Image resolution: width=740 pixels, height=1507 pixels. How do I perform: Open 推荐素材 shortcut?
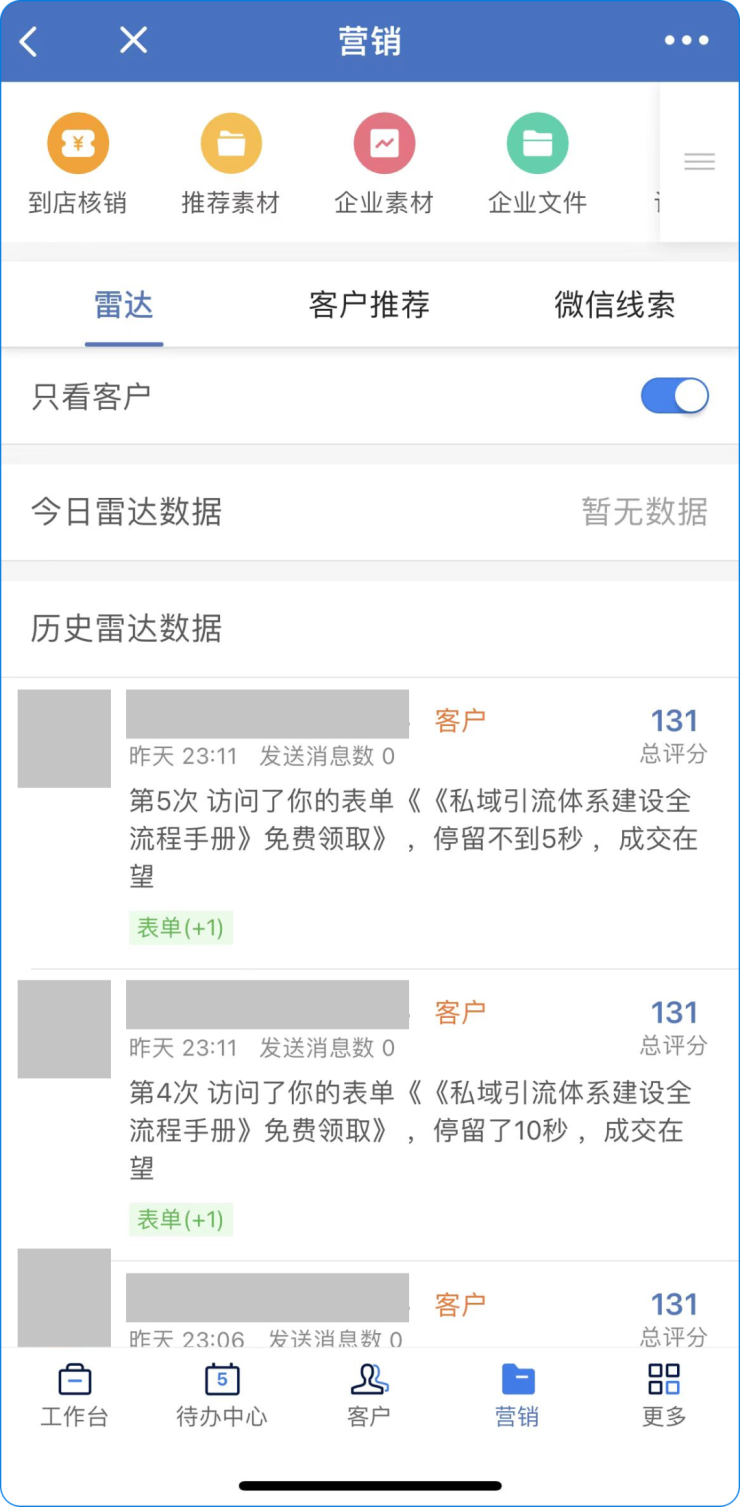click(x=231, y=165)
